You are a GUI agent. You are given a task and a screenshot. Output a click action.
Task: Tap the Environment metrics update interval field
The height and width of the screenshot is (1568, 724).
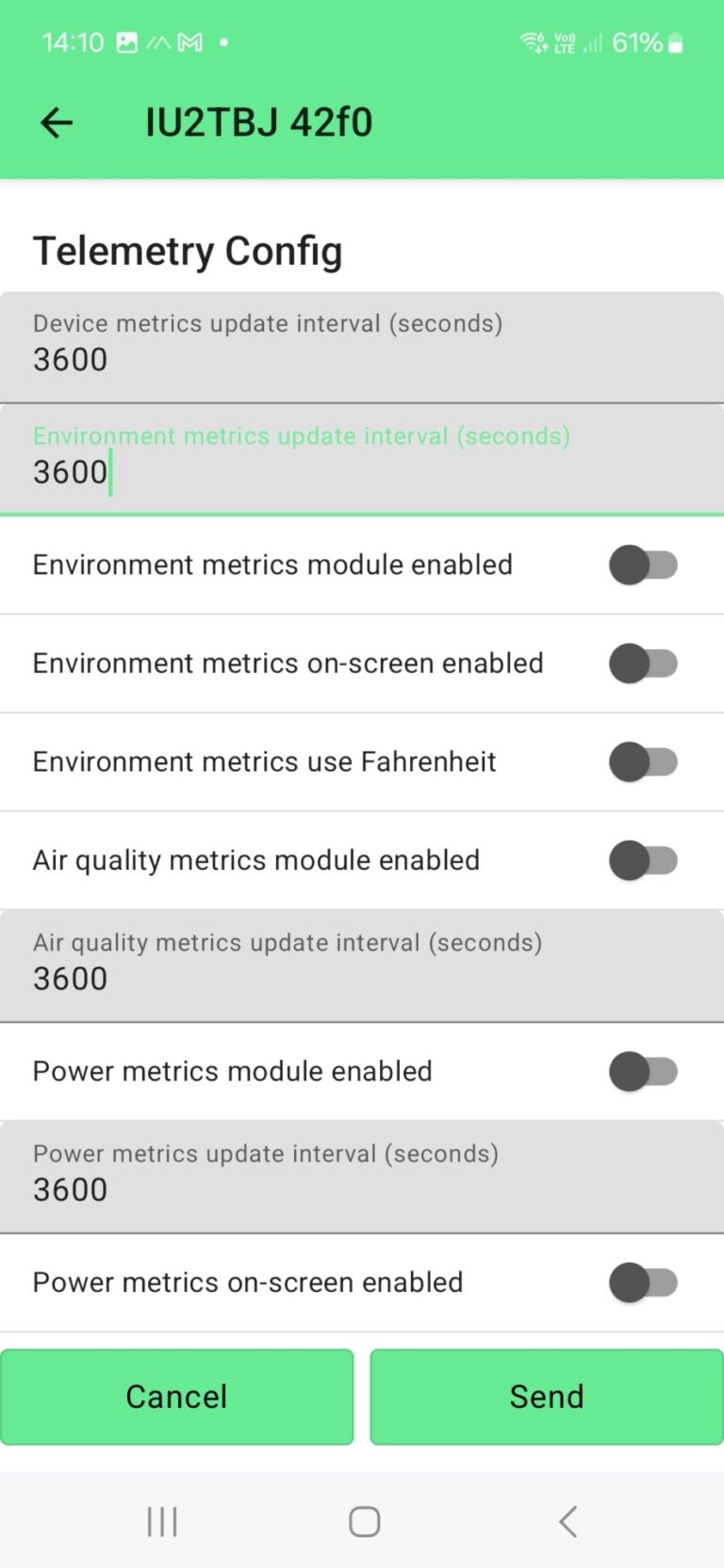tap(362, 460)
